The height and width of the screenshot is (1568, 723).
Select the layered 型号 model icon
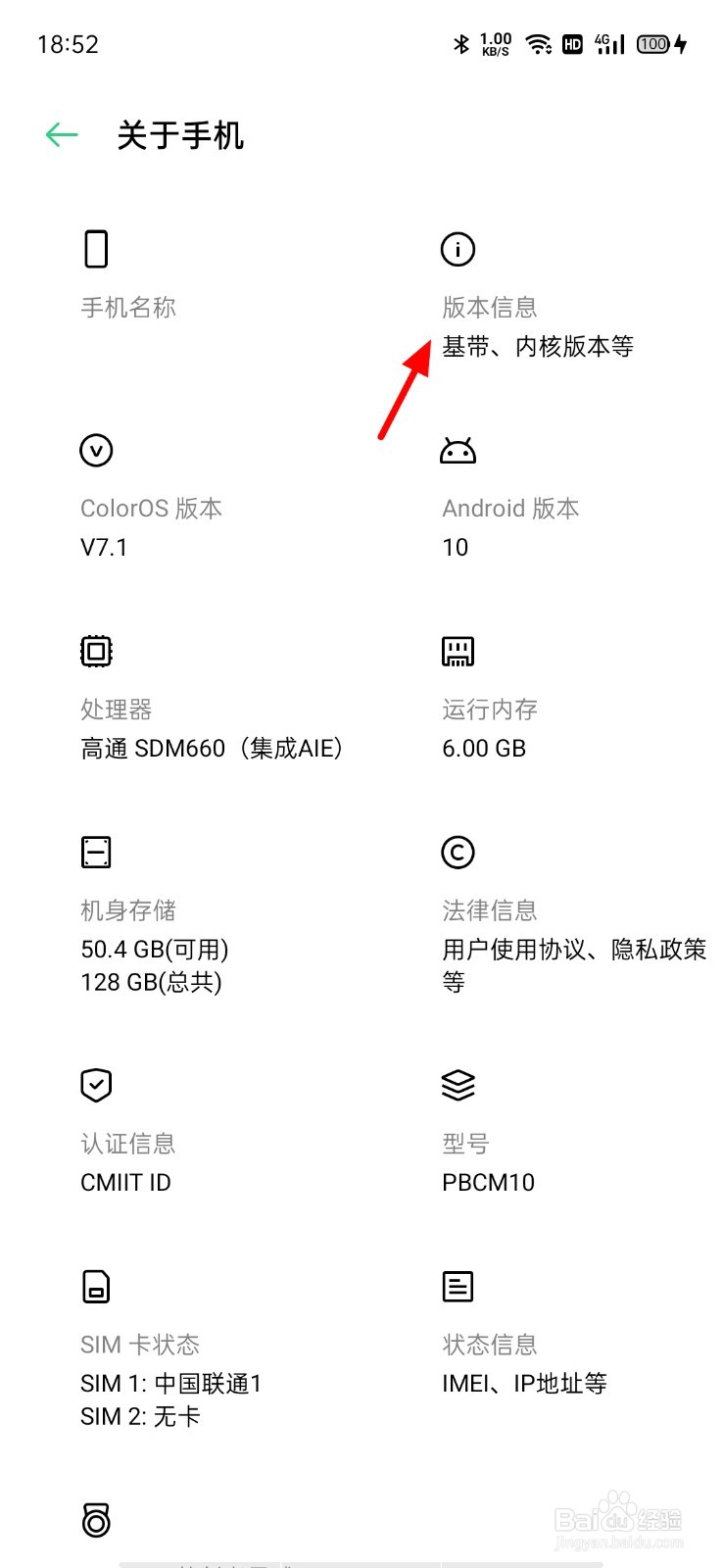click(457, 1084)
